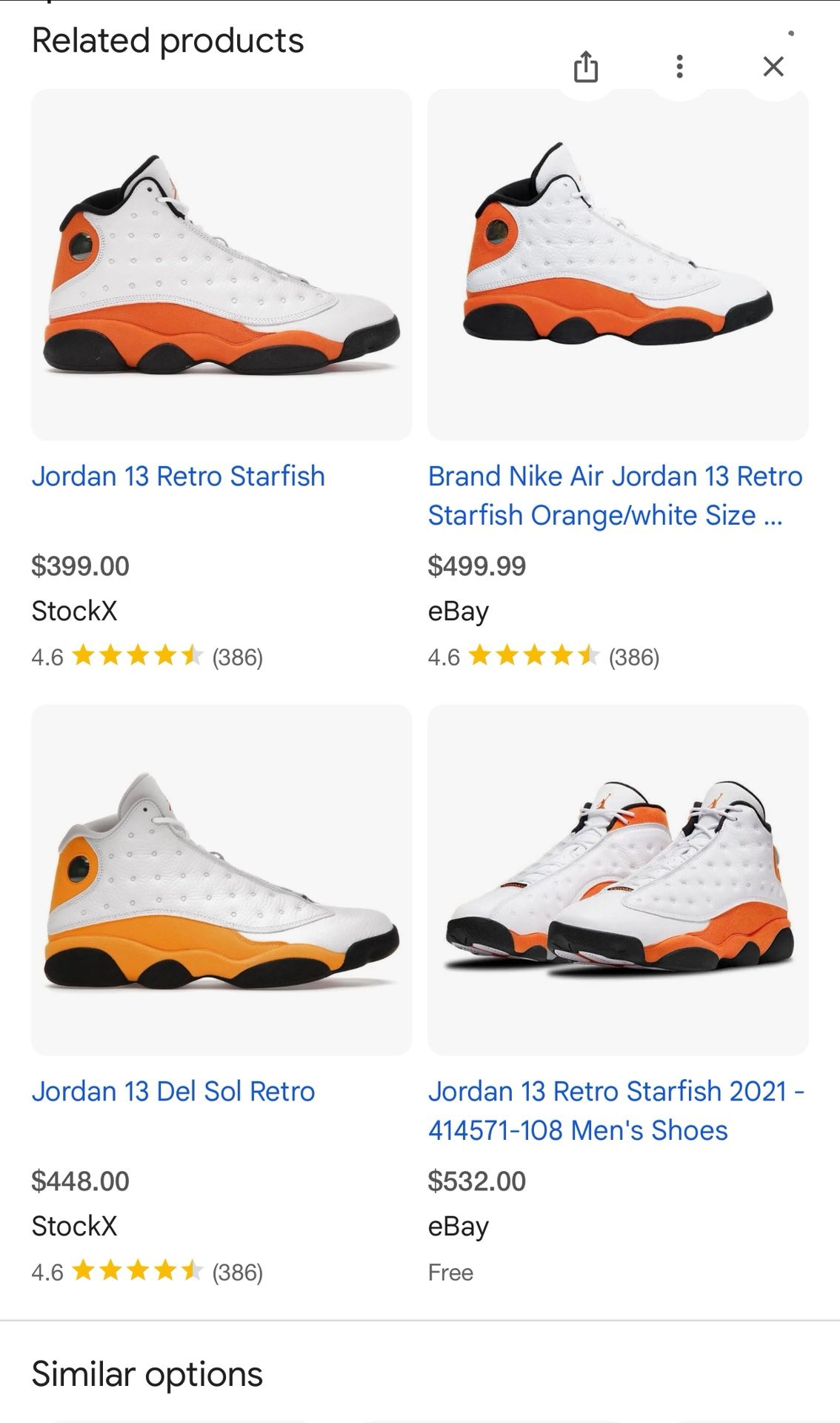Screen dimensions: 840x1423
Task: Open the three-dot overflow menu
Action: [680, 66]
